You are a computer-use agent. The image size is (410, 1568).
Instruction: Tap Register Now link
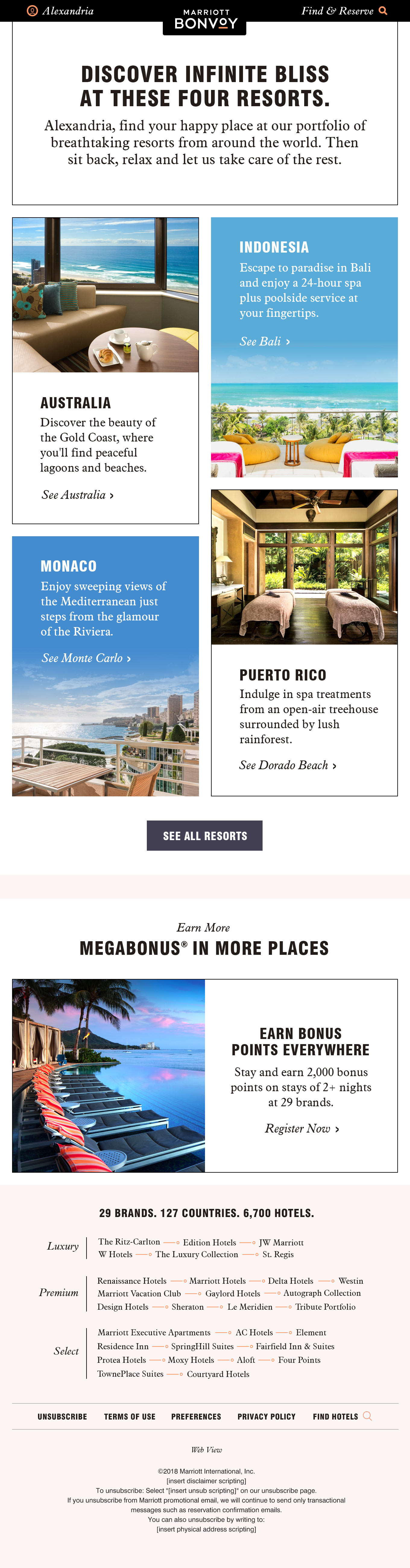[302, 1129]
